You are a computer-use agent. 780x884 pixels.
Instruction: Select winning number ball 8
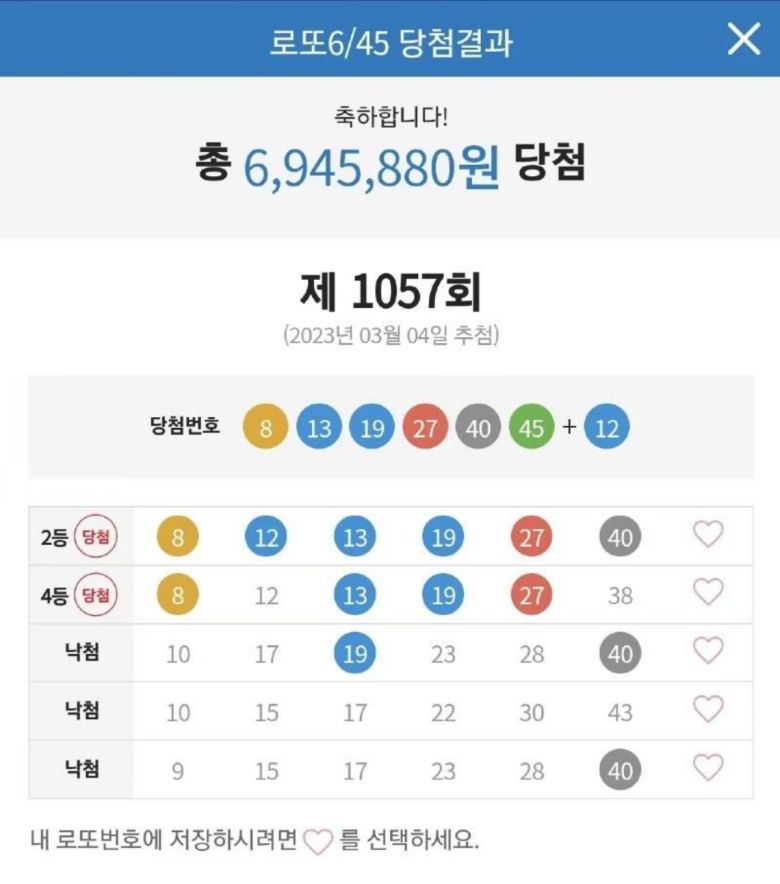pyautogui.click(x=267, y=425)
